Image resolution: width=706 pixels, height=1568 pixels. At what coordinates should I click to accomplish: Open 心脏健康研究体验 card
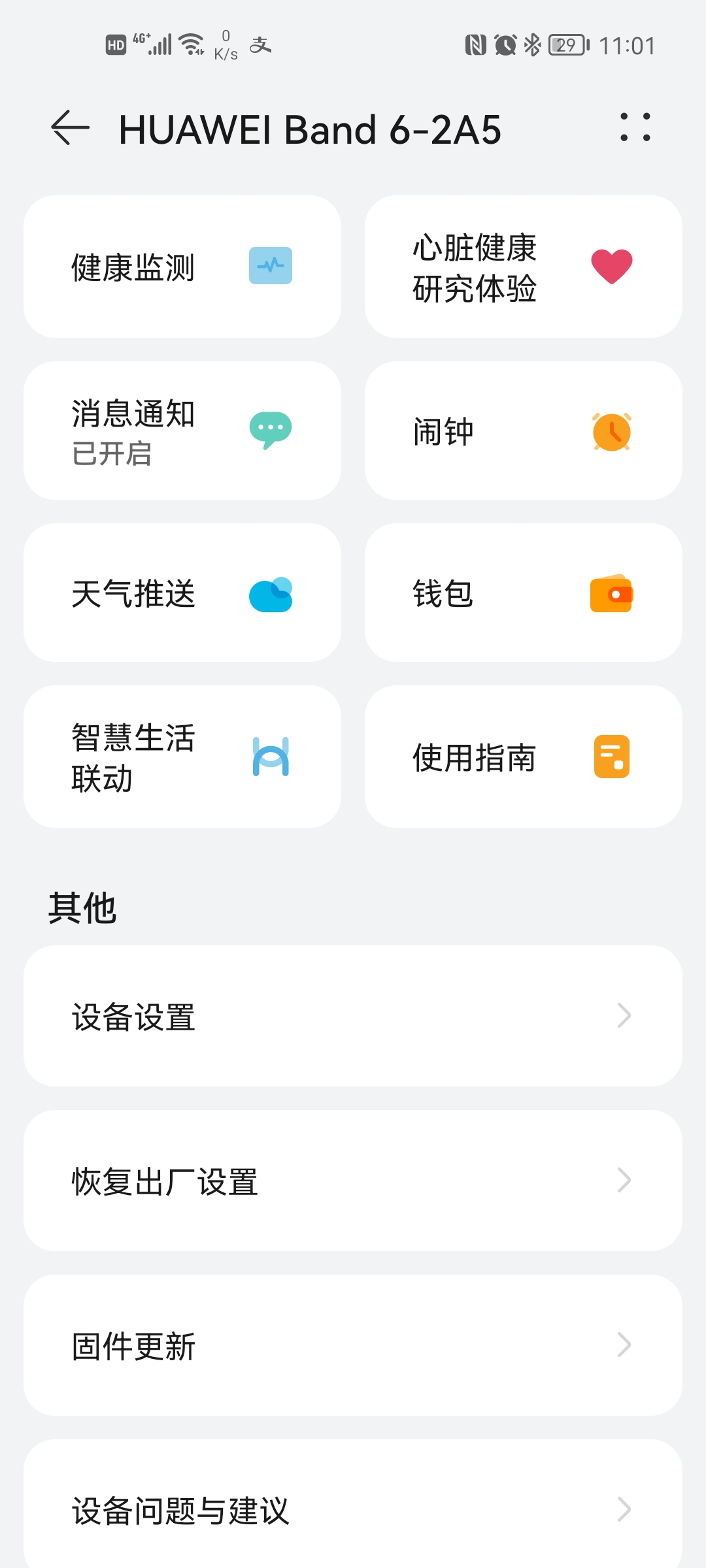(x=523, y=267)
